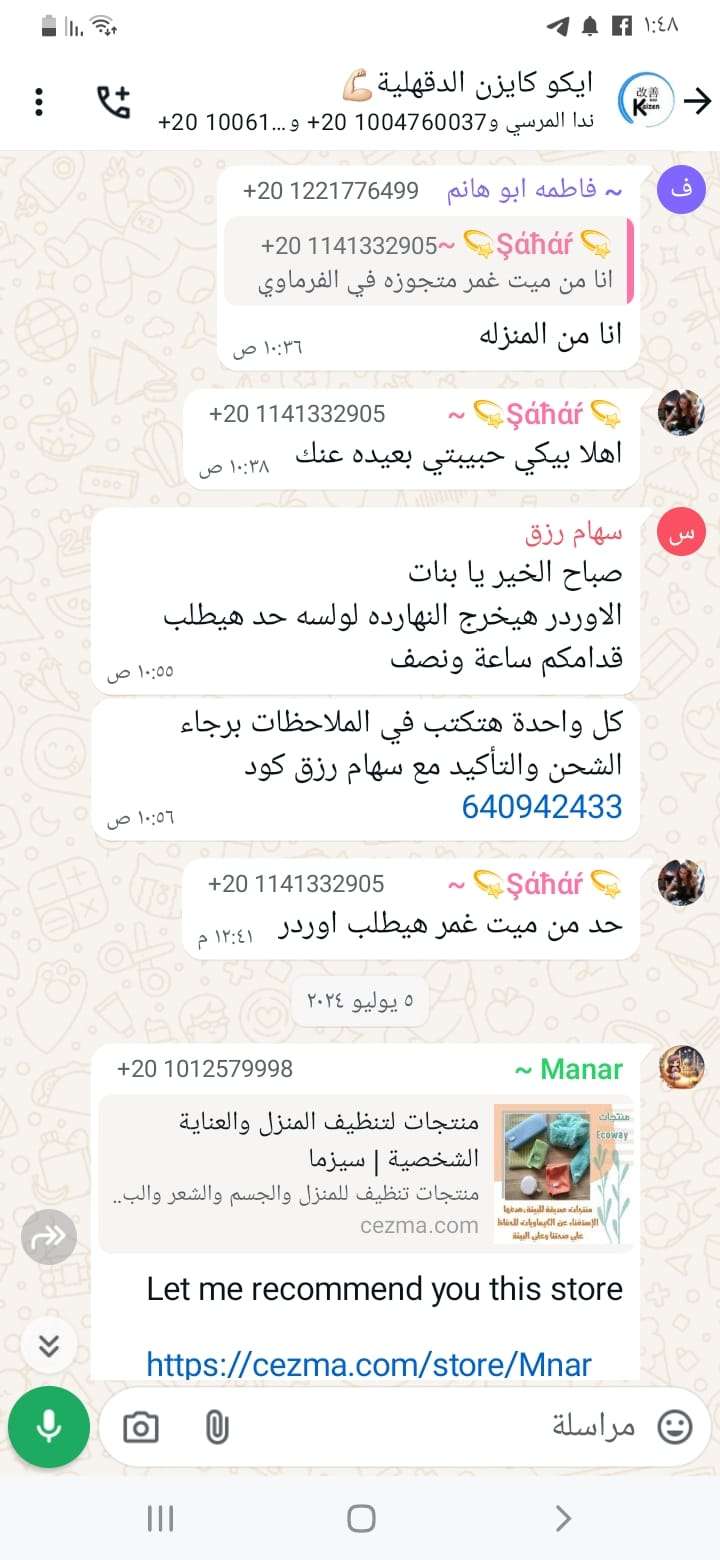Open the overflow menu in the header

click(38, 101)
